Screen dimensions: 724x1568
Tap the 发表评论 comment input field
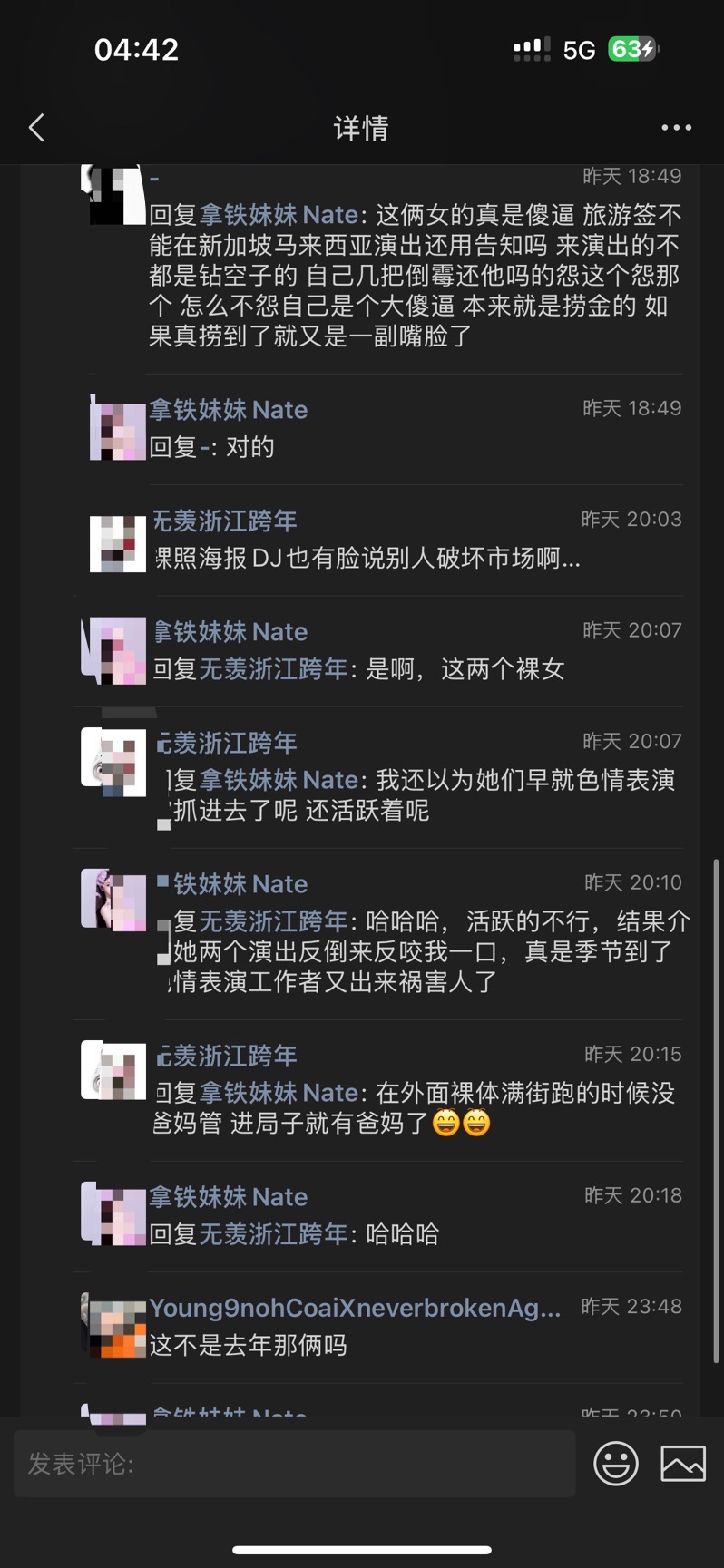[x=294, y=1463]
